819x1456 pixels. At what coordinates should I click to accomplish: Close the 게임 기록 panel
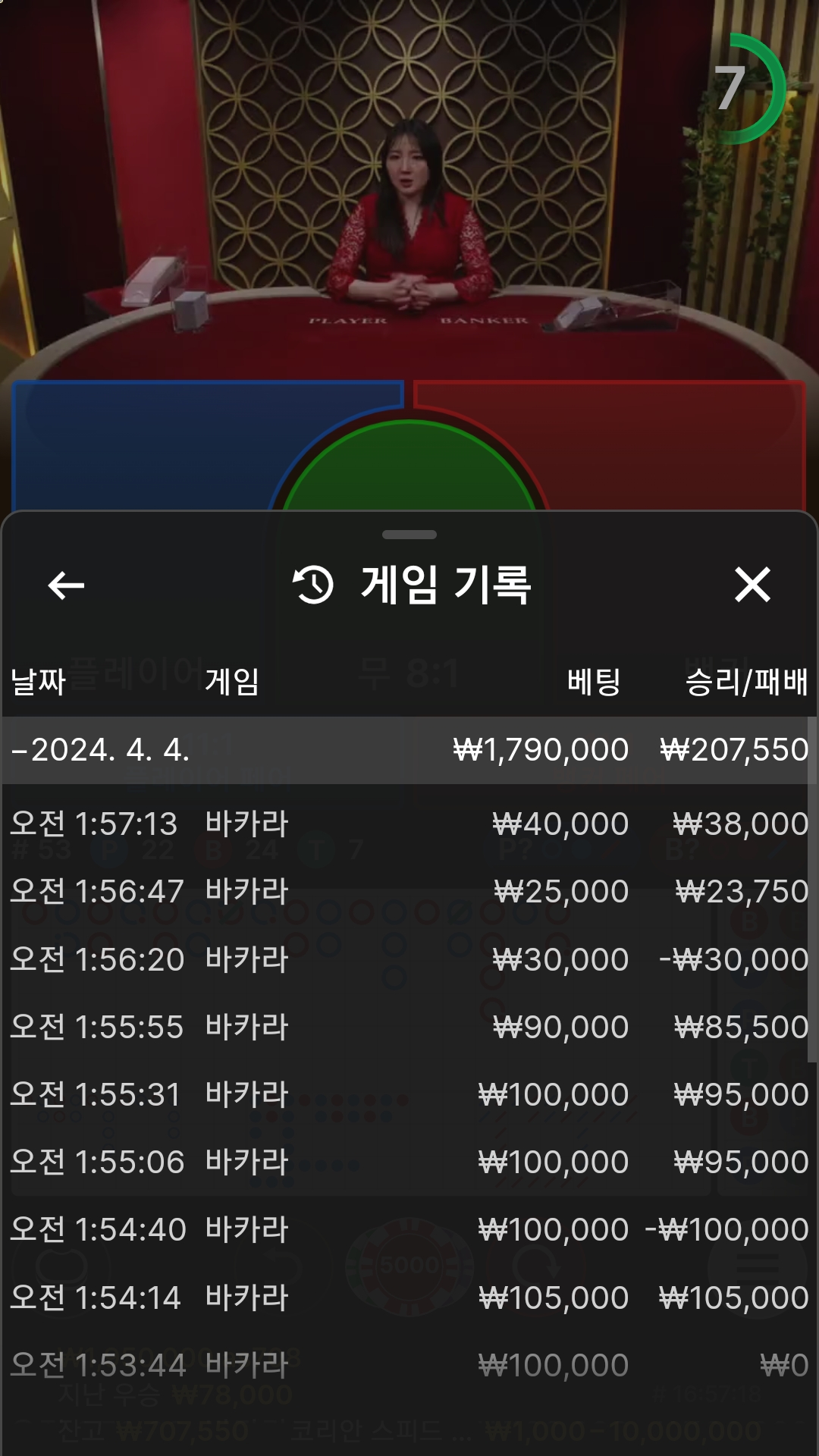[752, 585]
